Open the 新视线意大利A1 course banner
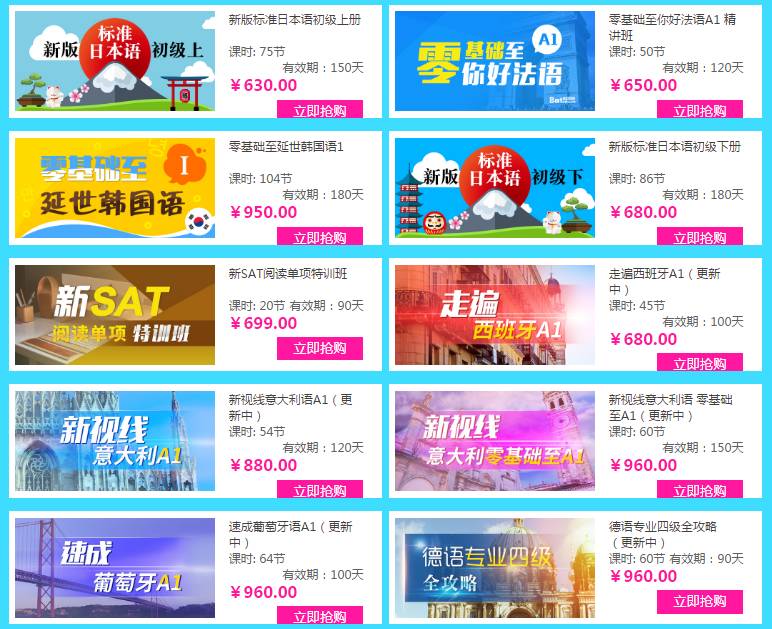This screenshot has height=629, width=772. [x=115, y=441]
